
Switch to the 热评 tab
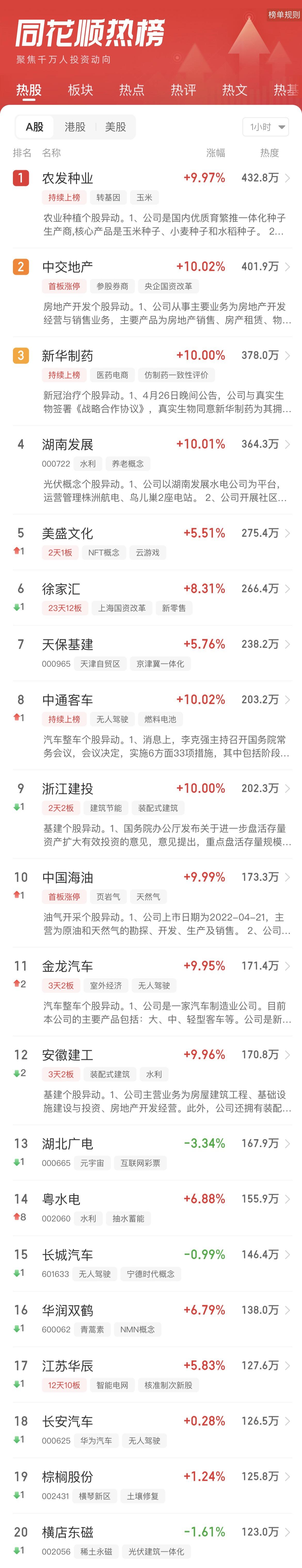point(183,90)
